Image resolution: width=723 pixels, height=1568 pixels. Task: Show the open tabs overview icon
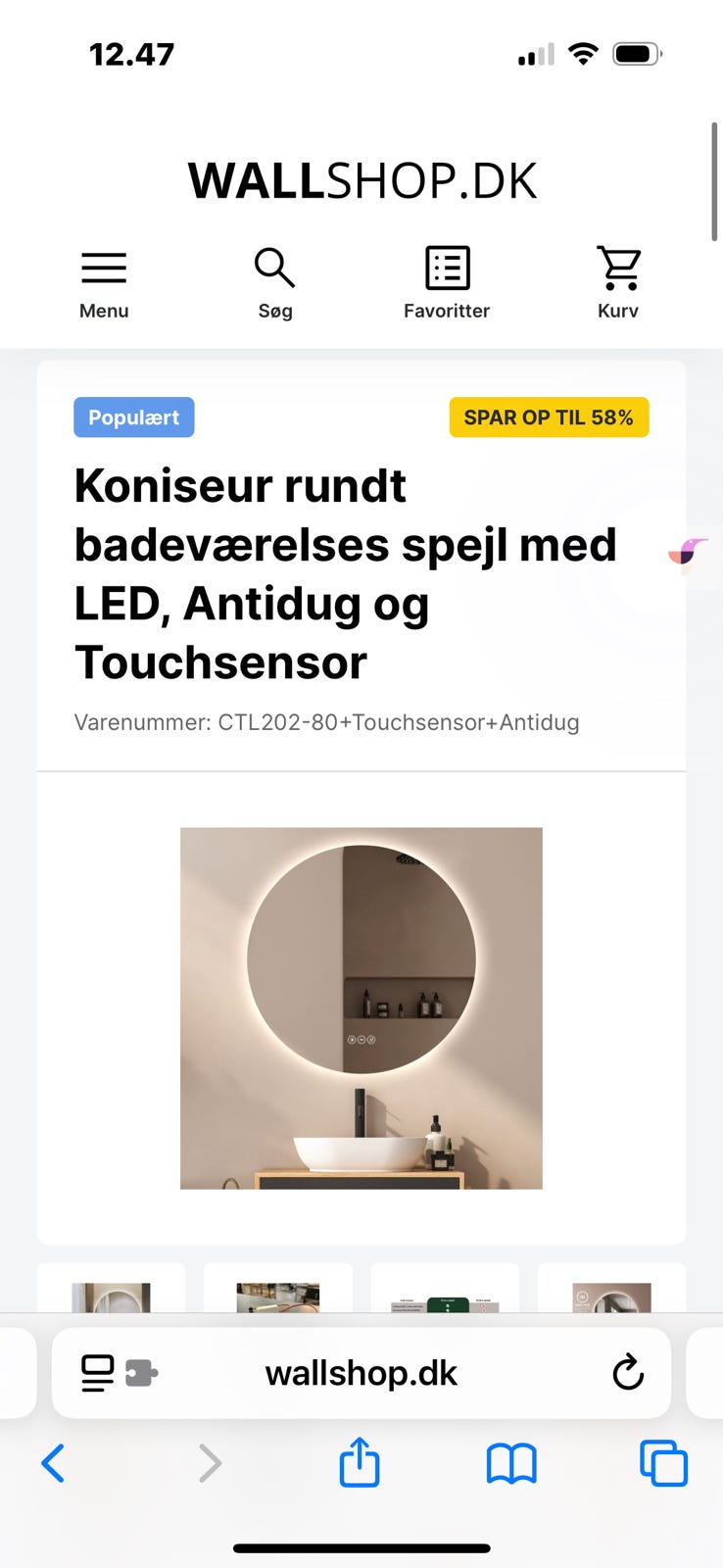pos(663,1463)
